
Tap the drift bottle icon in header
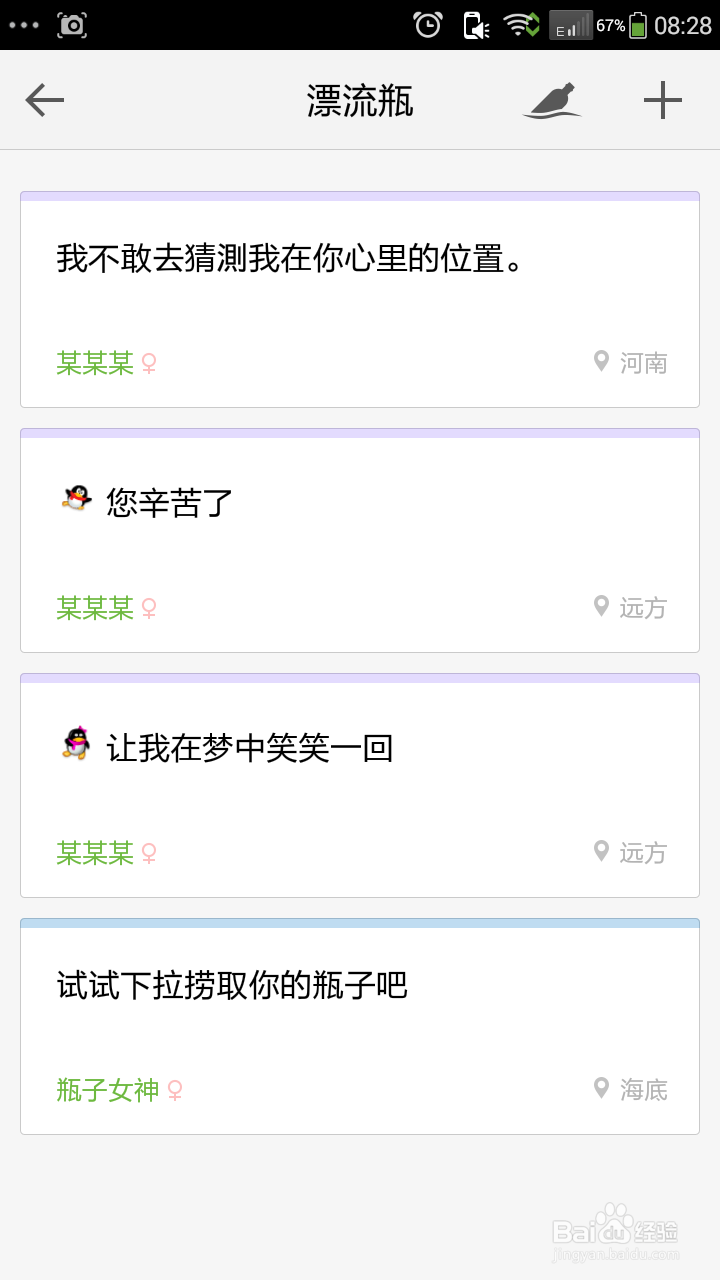pos(553,100)
